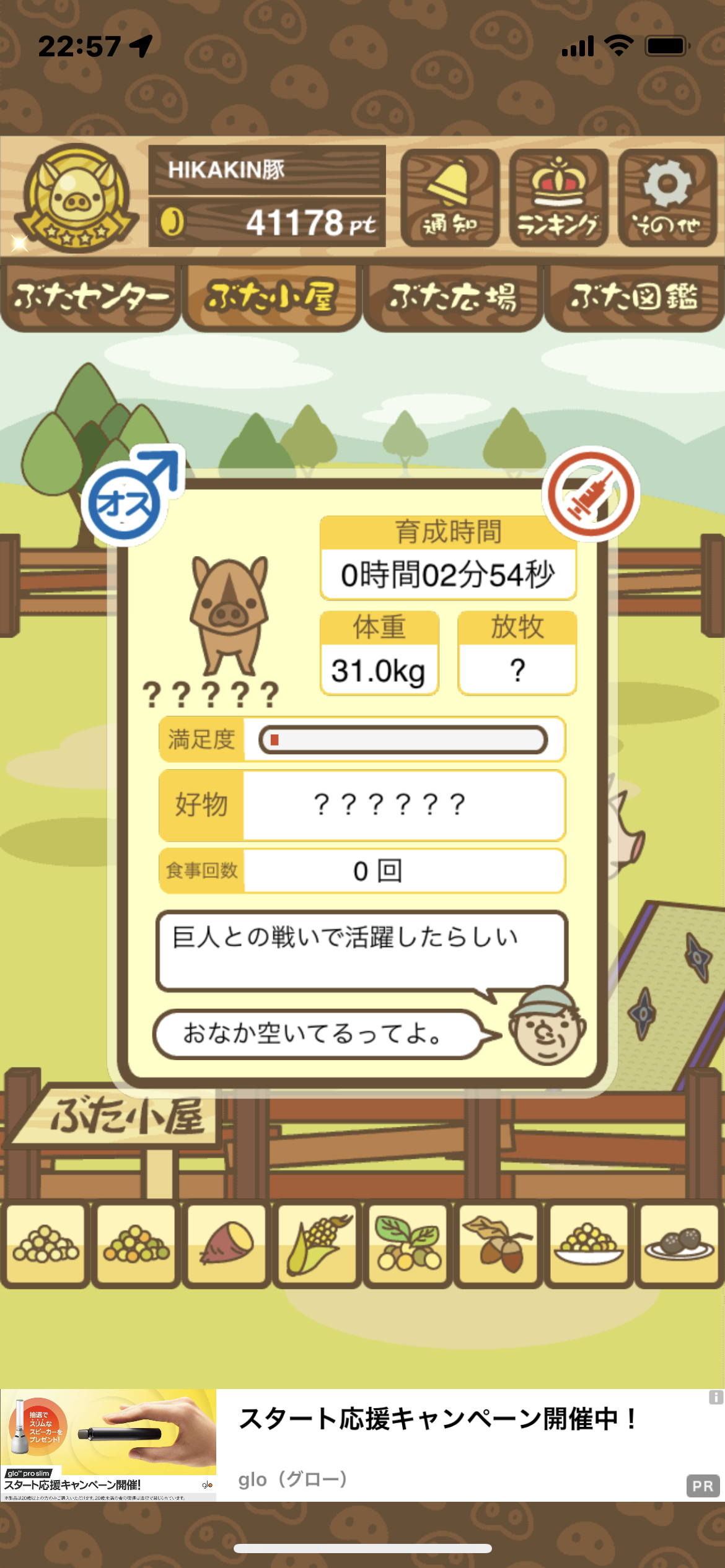Viewport: 725px width, 1568px height.
Task: Choose the acorn feed item
Action: [x=498, y=1244]
